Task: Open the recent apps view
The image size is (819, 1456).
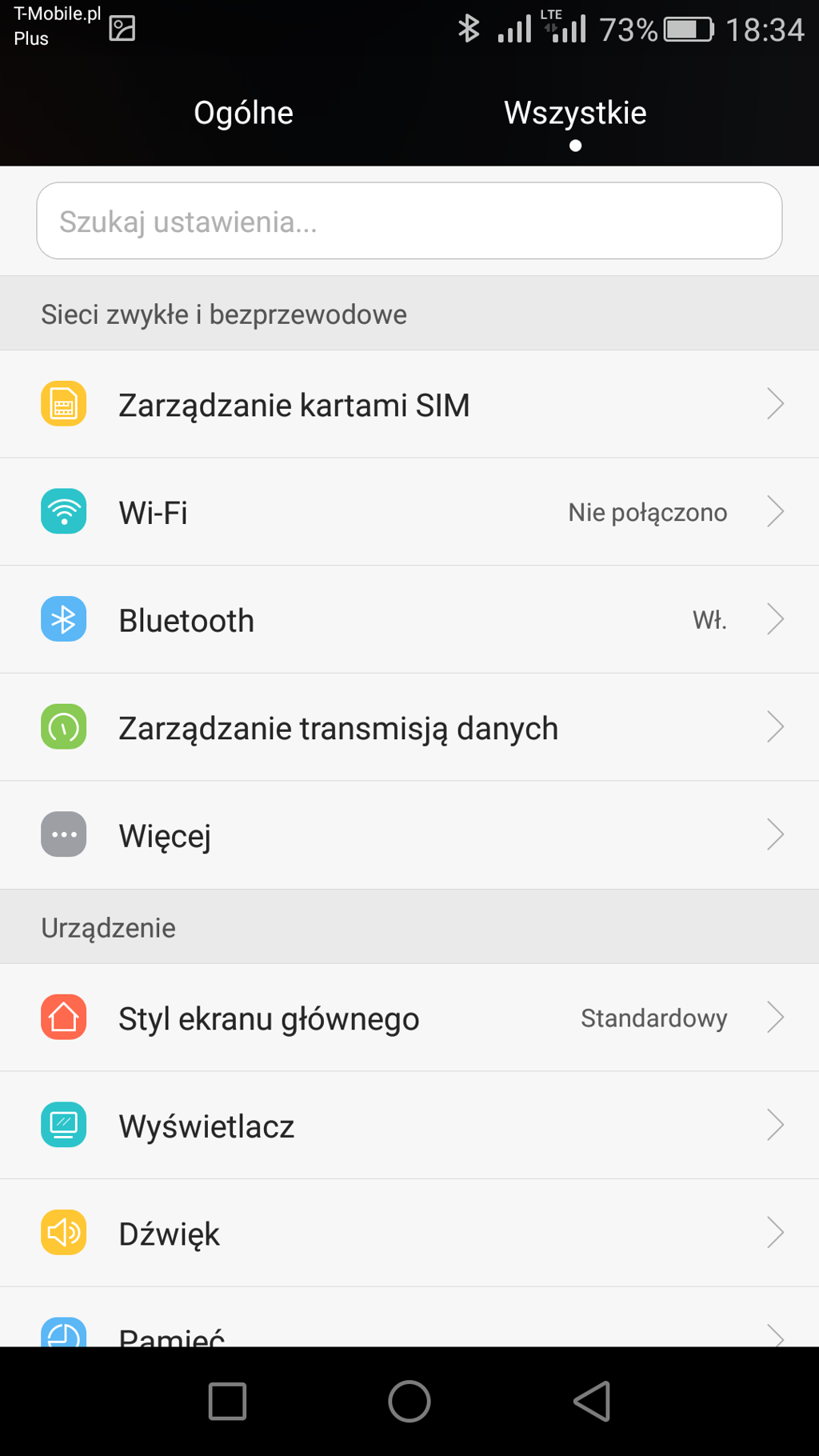Action: click(227, 1401)
